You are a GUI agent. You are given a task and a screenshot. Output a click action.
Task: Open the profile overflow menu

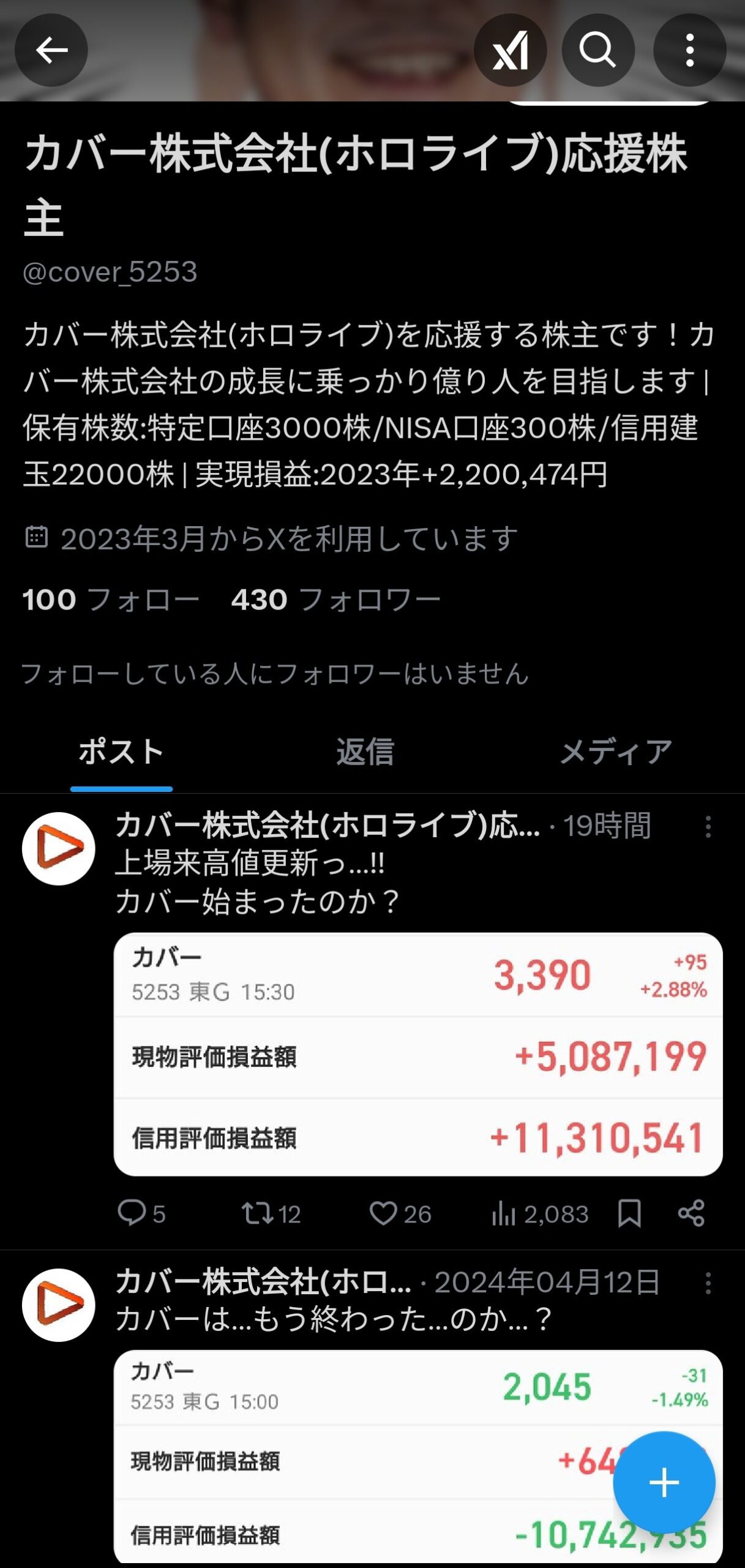click(x=689, y=50)
